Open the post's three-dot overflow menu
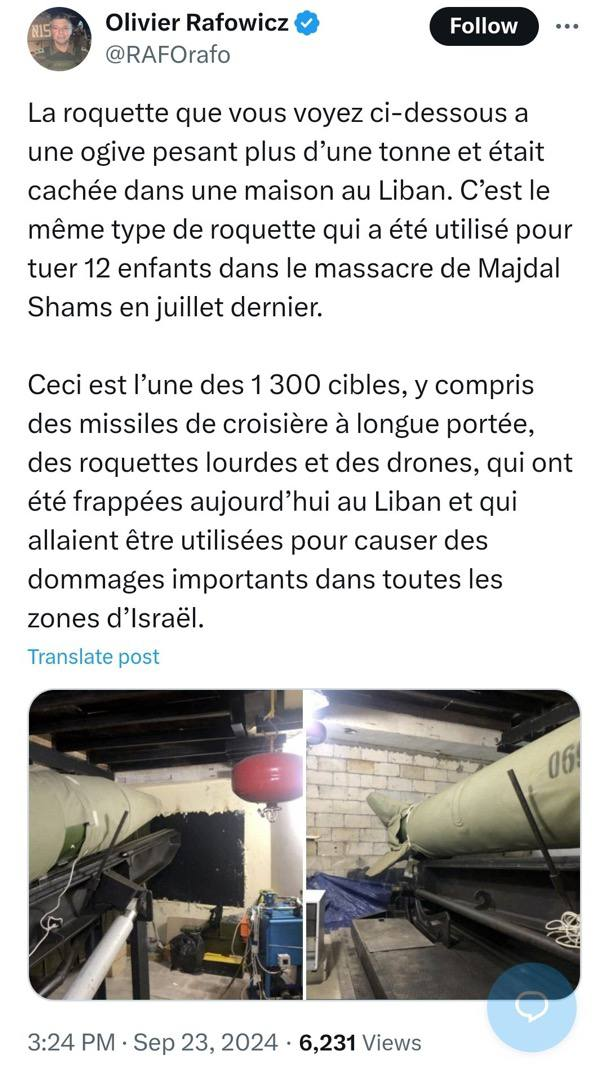 tap(566, 26)
